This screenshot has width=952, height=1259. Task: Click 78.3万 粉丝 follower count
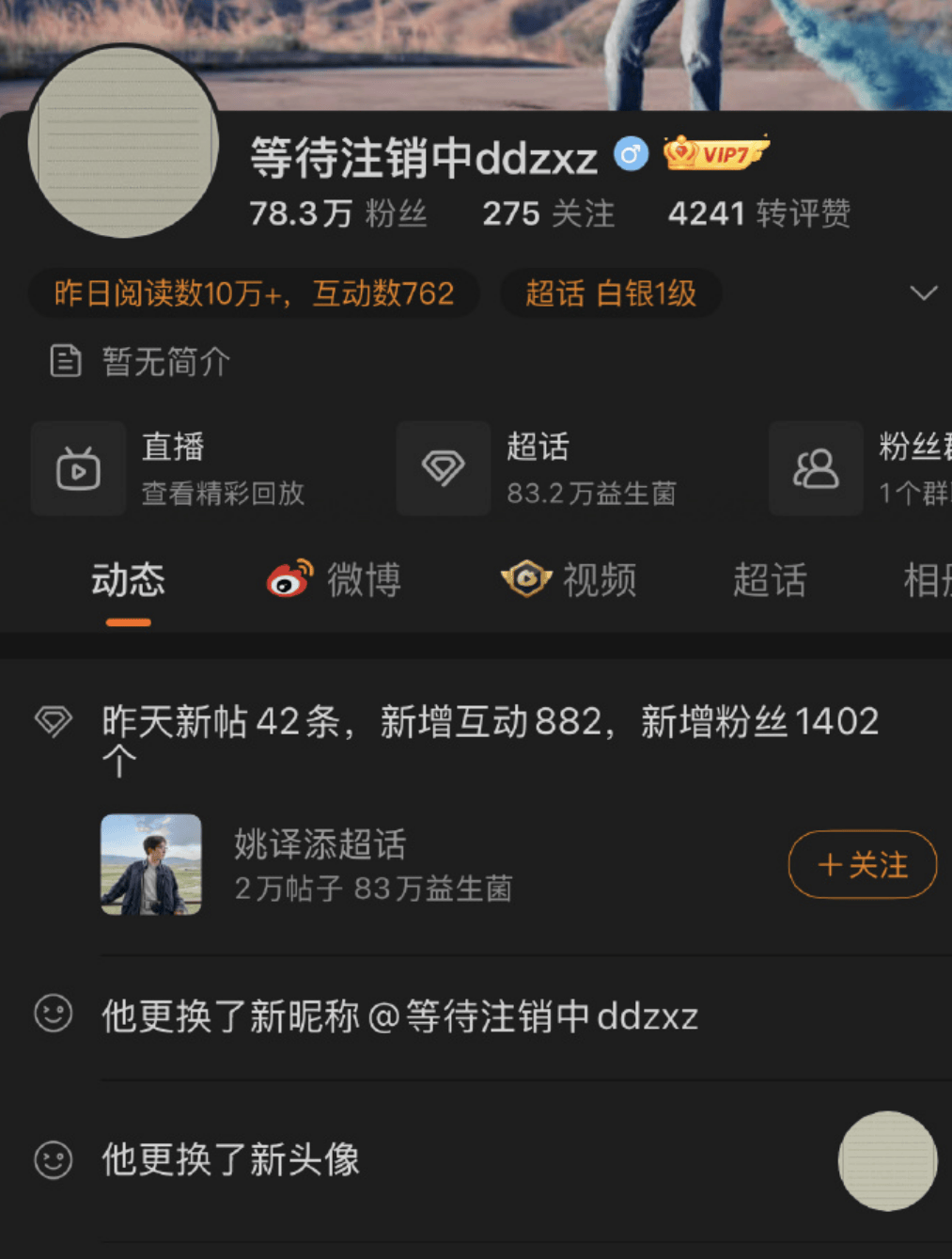tap(336, 214)
